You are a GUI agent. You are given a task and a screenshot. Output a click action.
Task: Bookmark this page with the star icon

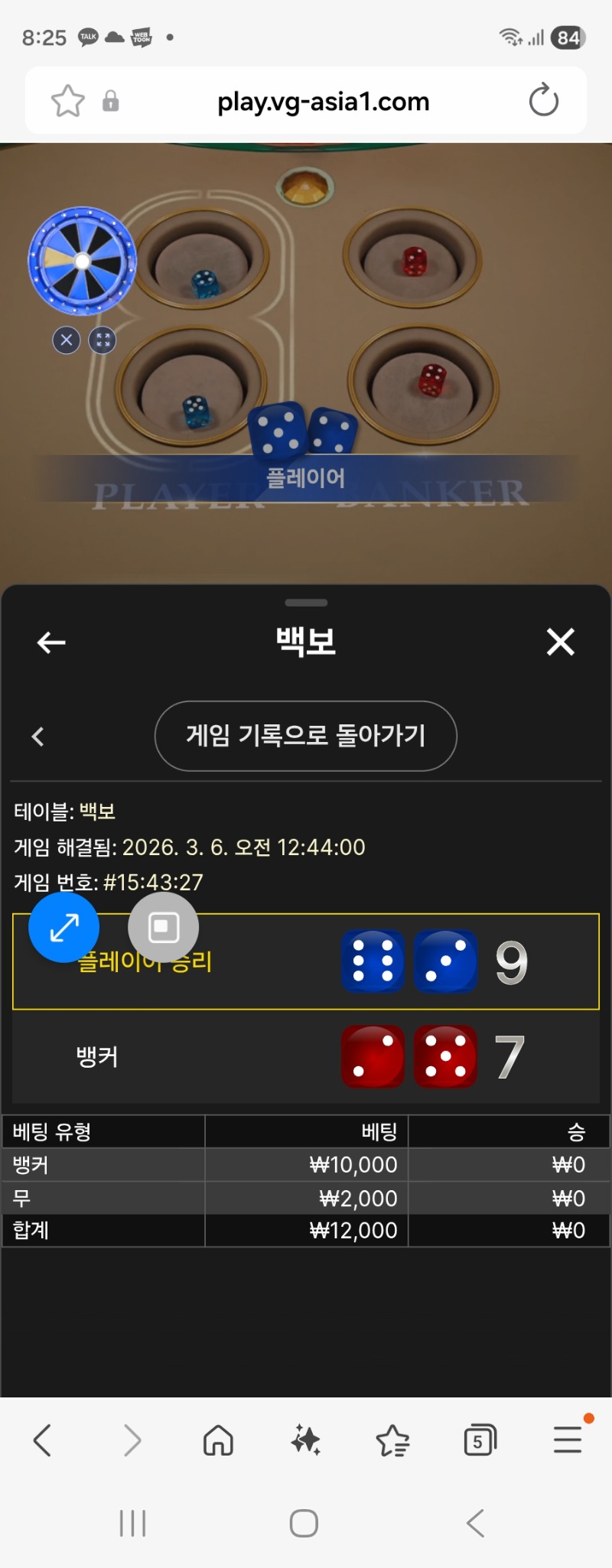click(x=67, y=101)
